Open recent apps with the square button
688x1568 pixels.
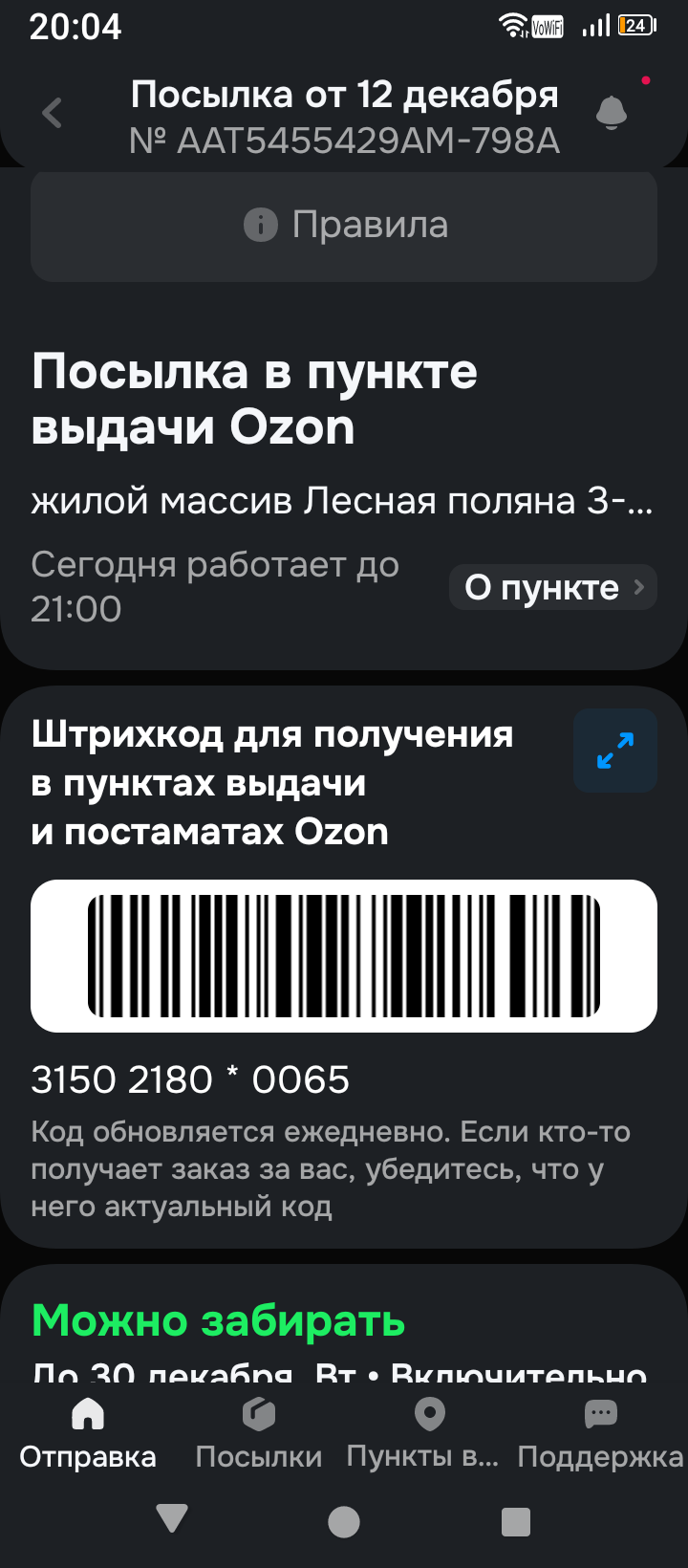click(x=516, y=1521)
